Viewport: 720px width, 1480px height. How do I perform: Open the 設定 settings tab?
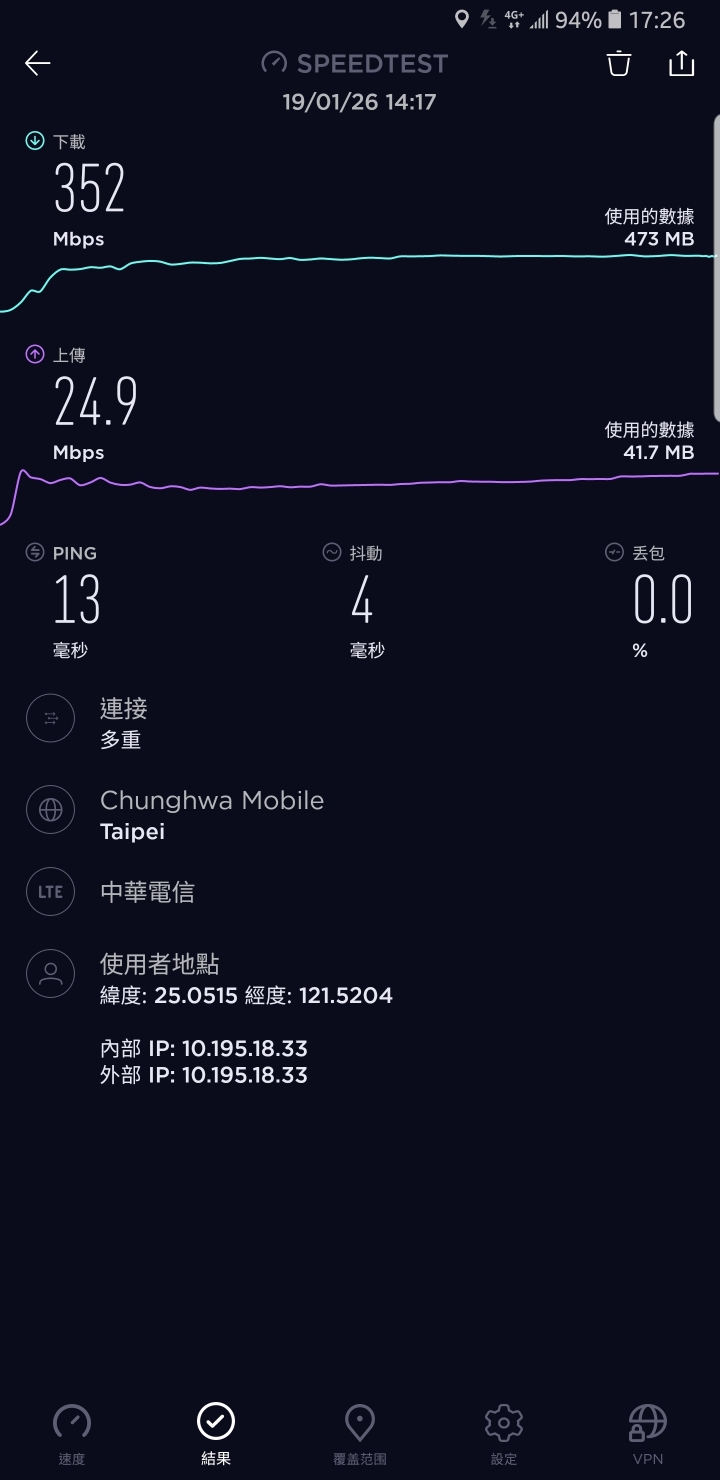[504, 1434]
